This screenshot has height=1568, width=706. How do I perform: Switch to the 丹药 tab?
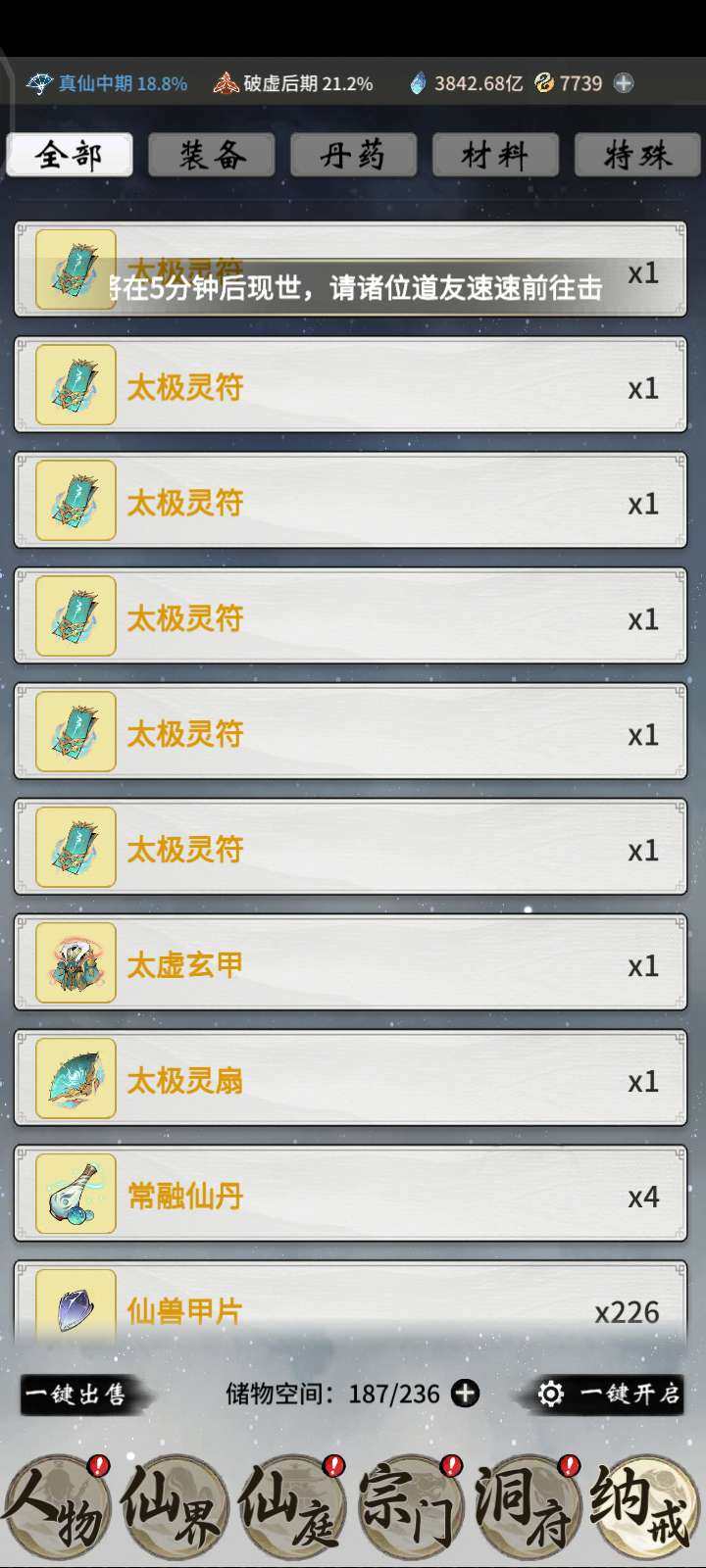pyautogui.click(x=353, y=155)
